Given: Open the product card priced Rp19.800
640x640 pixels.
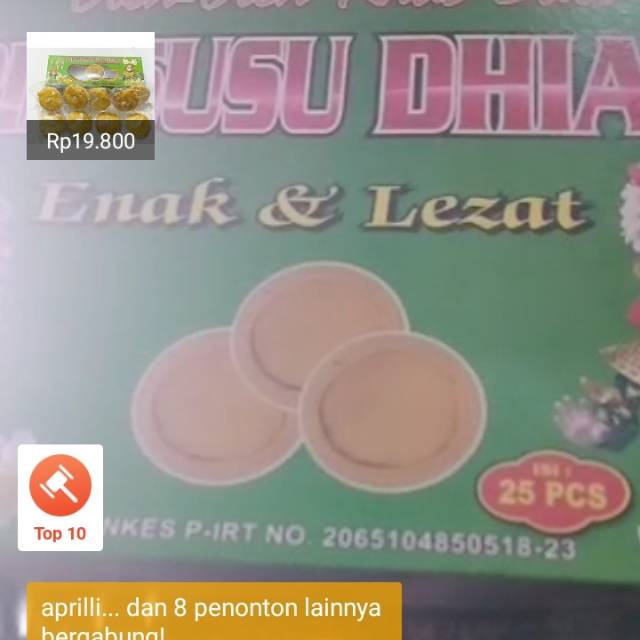Looking at the screenshot, I should (90, 96).
